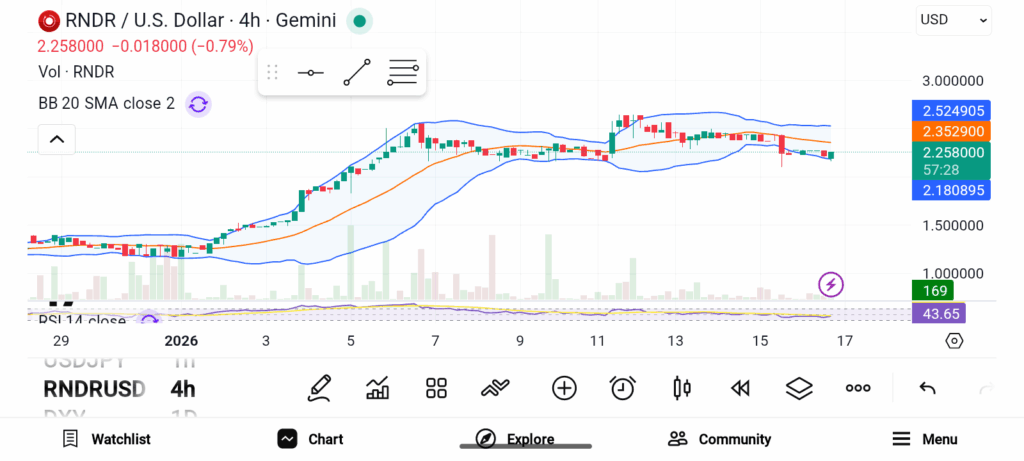
Task: Open the Menu tab
Action: (924, 439)
